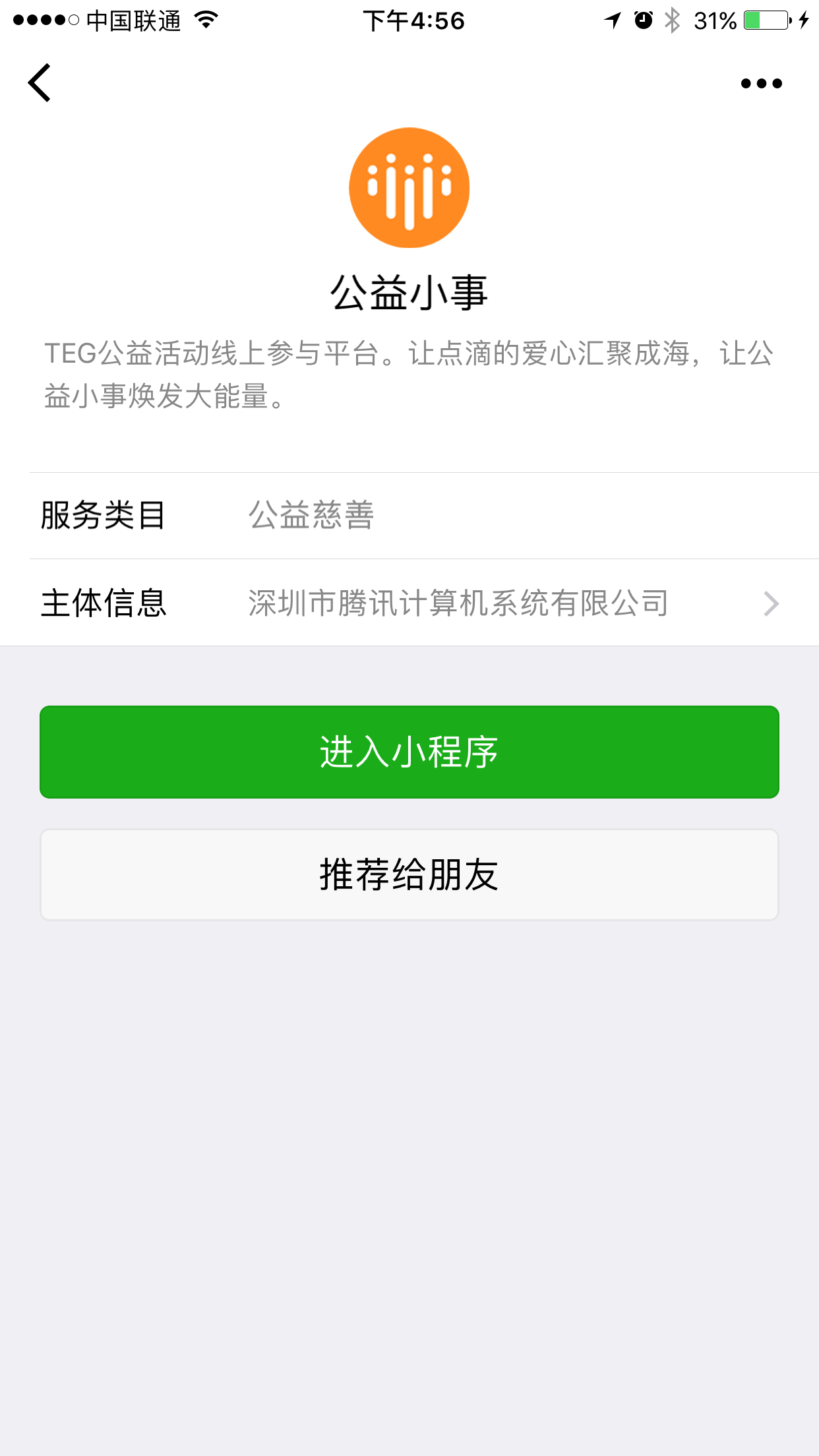Go back using the top-left arrow
819x1456 pixels.
click(40, 83)
